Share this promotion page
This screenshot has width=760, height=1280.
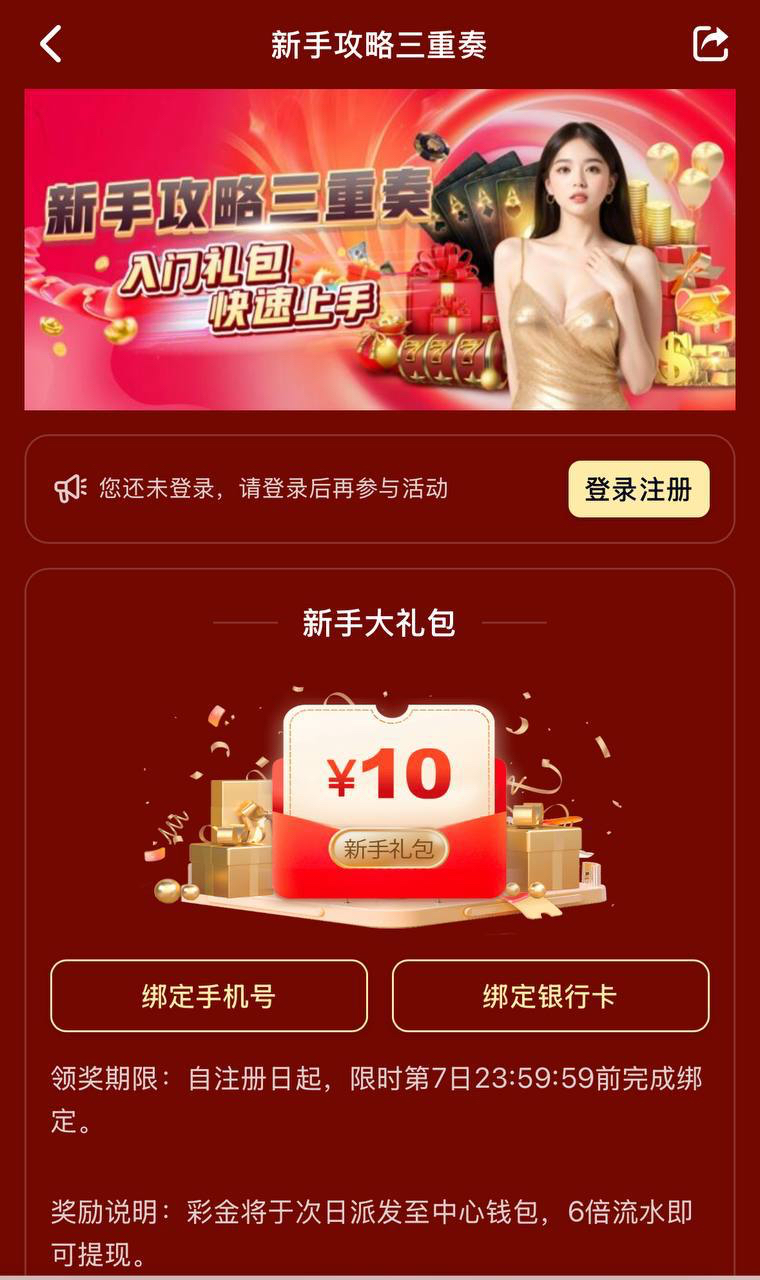(x=710, y=44)
